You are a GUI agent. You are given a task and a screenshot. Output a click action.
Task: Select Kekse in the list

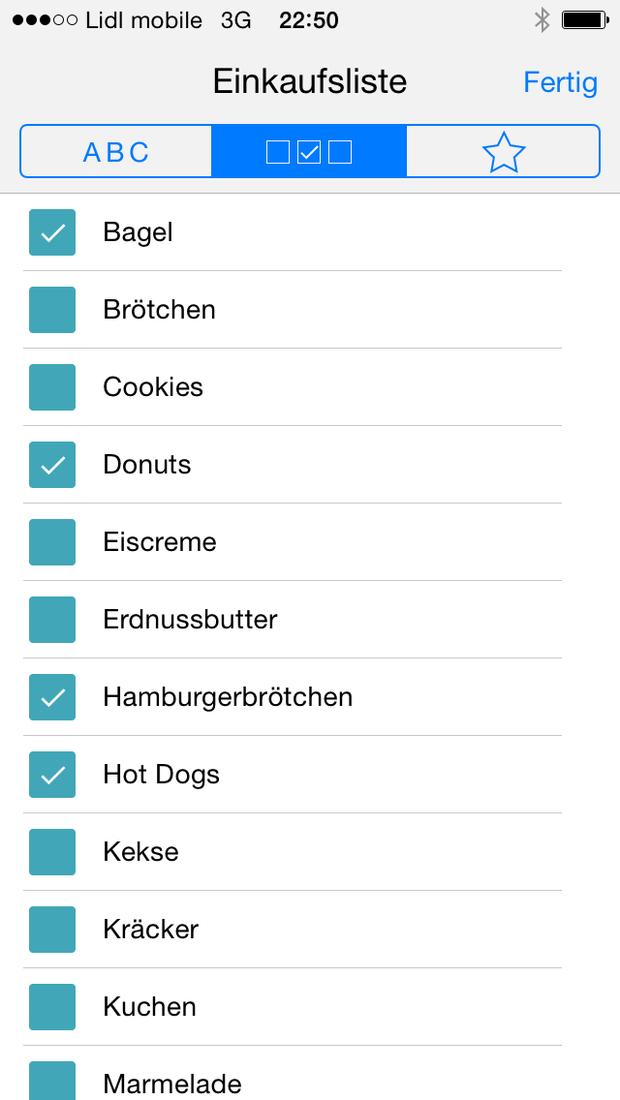[52, 852]
